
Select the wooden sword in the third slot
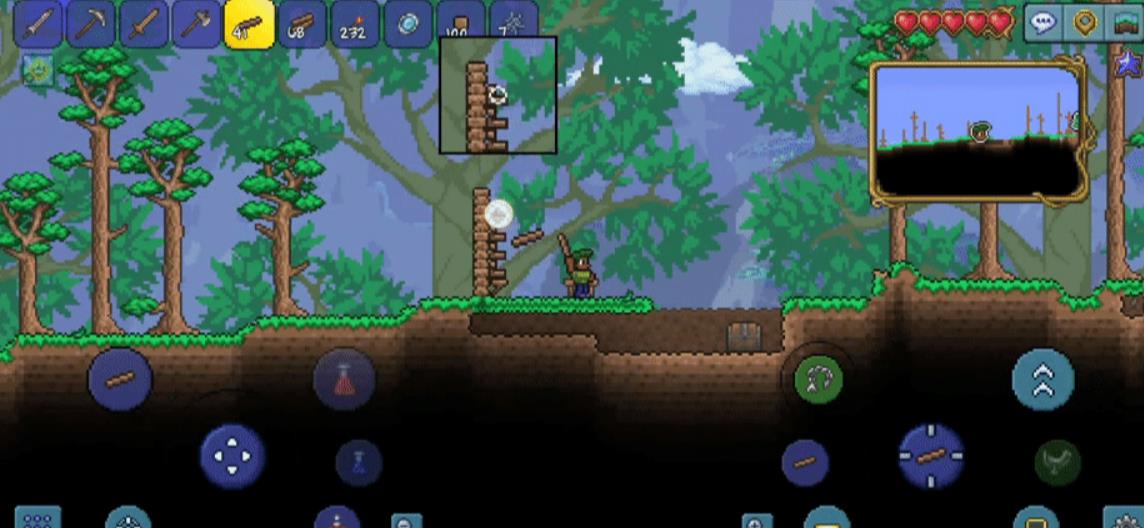[x=144, y=25]
